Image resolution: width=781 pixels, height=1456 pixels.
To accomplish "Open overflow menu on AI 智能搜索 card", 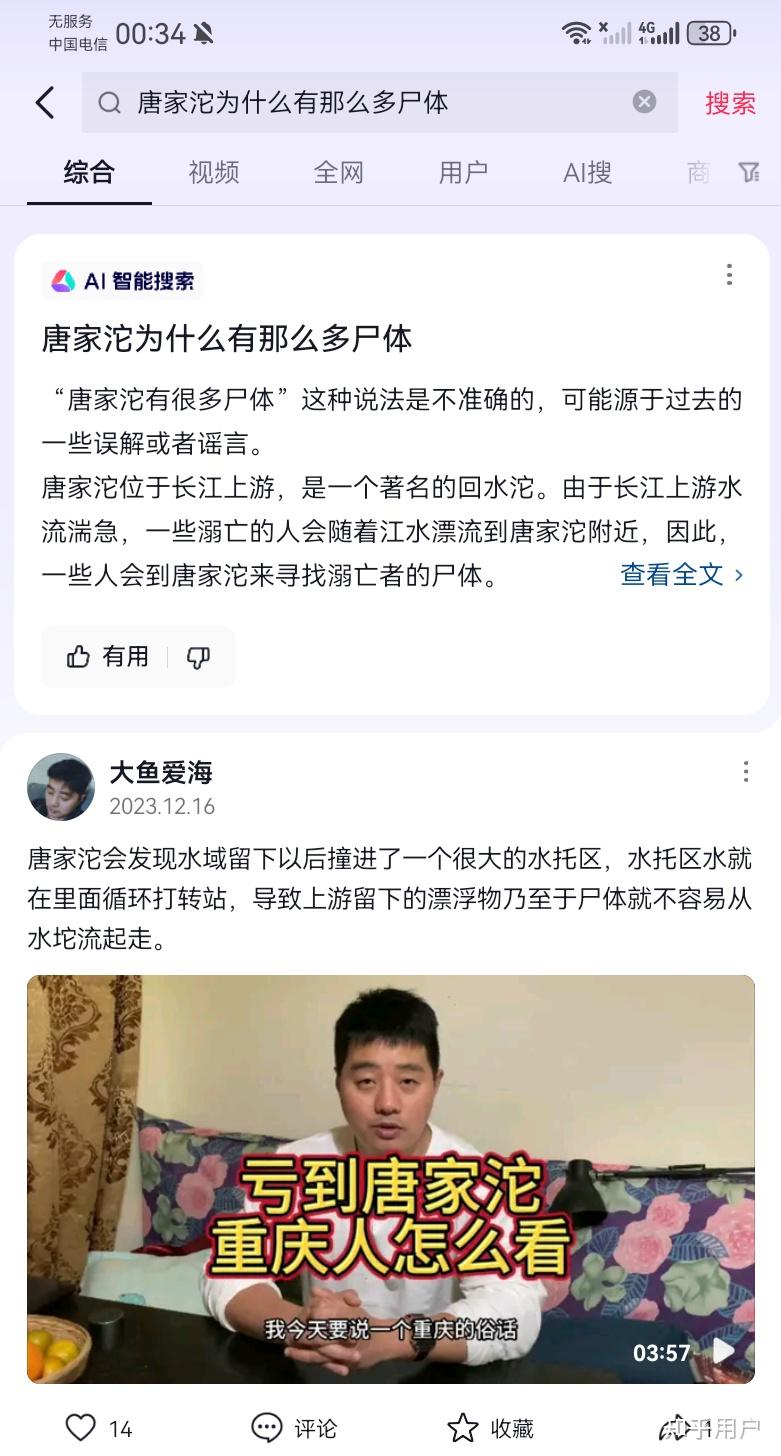I will [x=729, y=274].
